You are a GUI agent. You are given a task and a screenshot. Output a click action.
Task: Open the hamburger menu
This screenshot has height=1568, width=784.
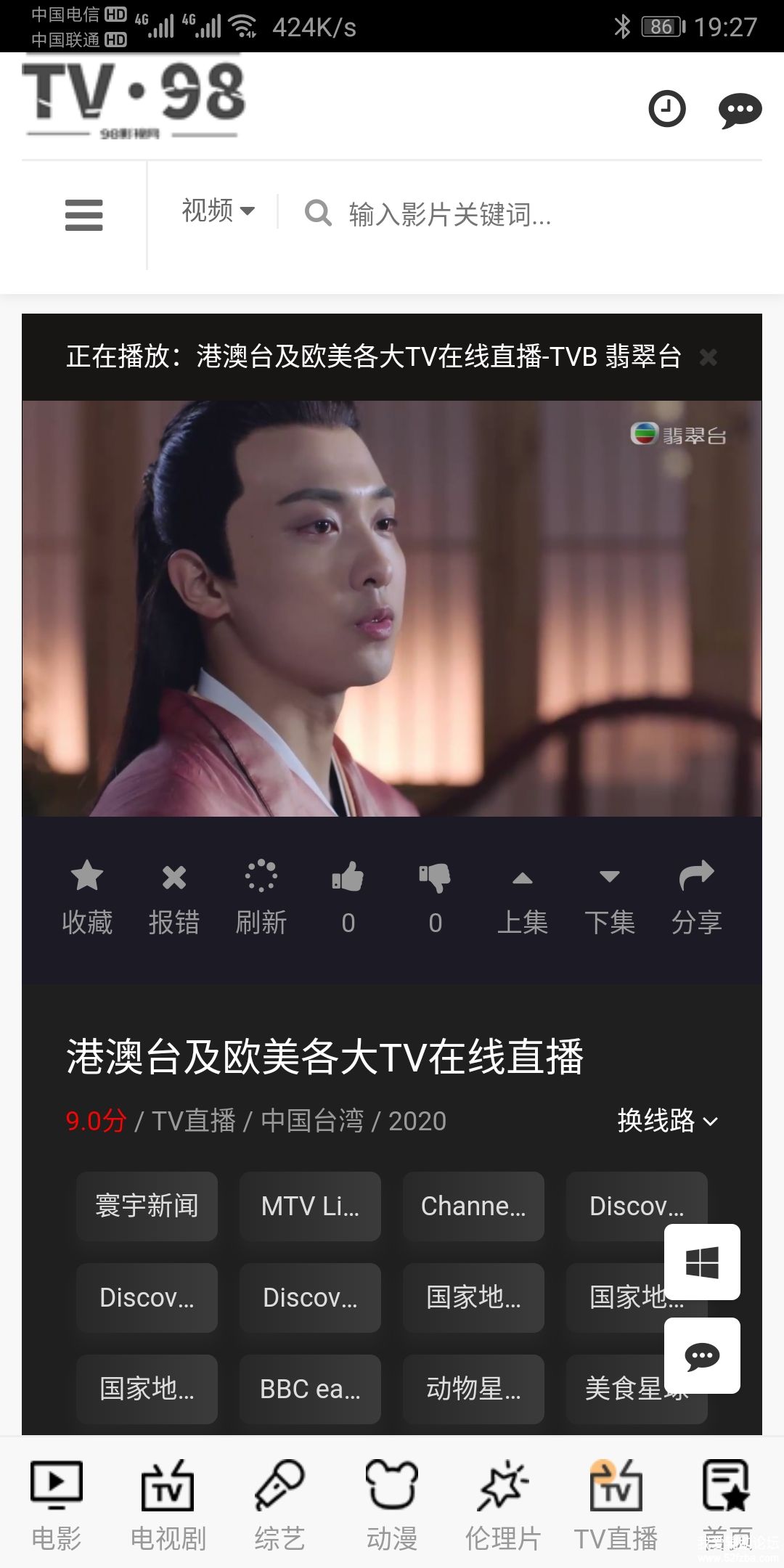point(84,215)
